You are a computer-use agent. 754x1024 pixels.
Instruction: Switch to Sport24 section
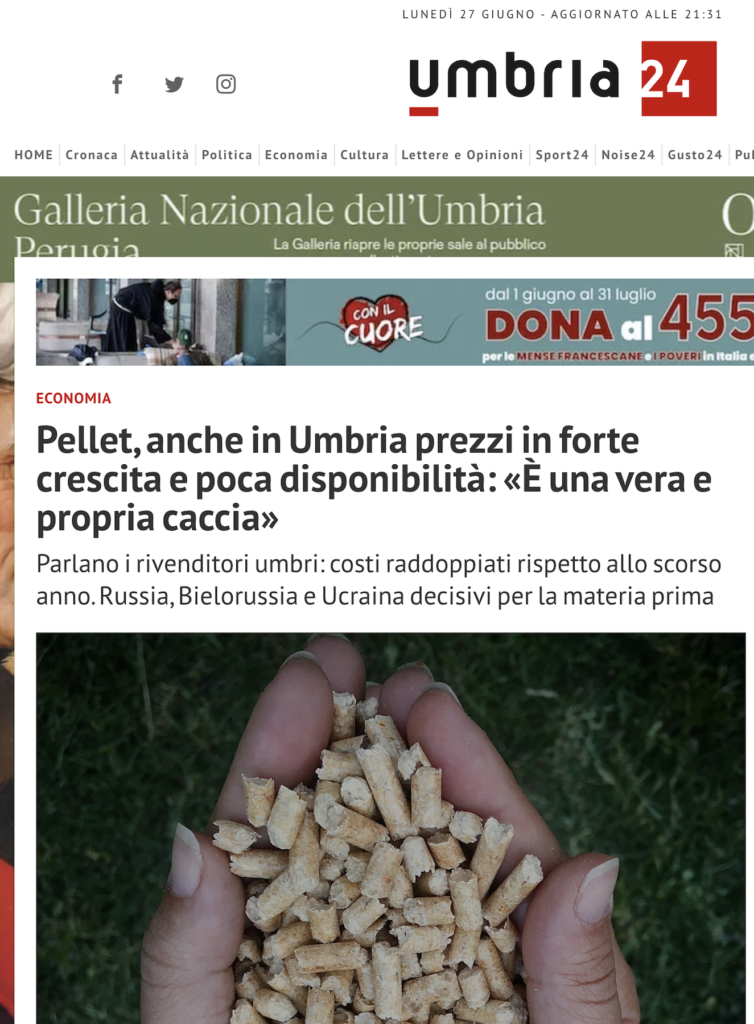[x=562, y=155]
